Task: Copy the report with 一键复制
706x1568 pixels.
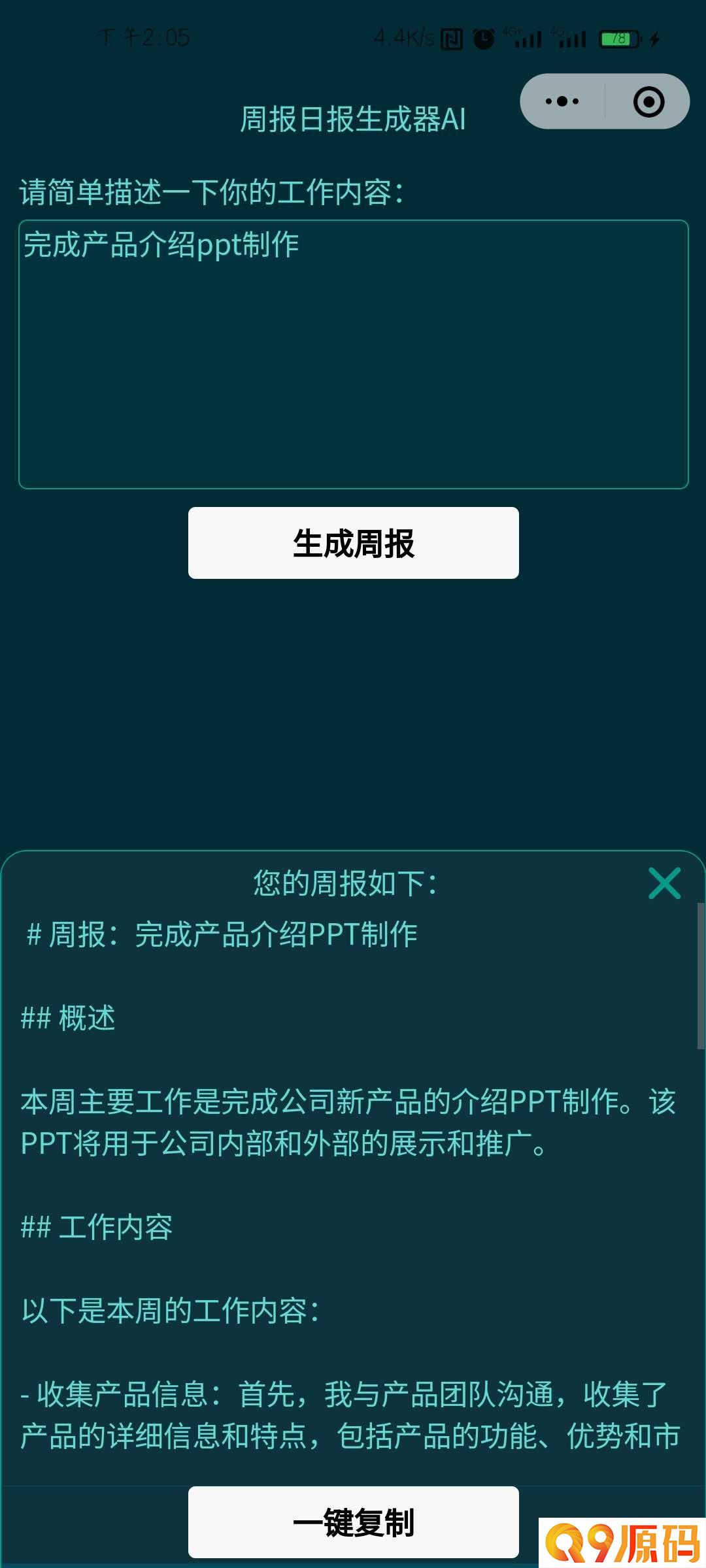Action: click(x=353, y=1522)
